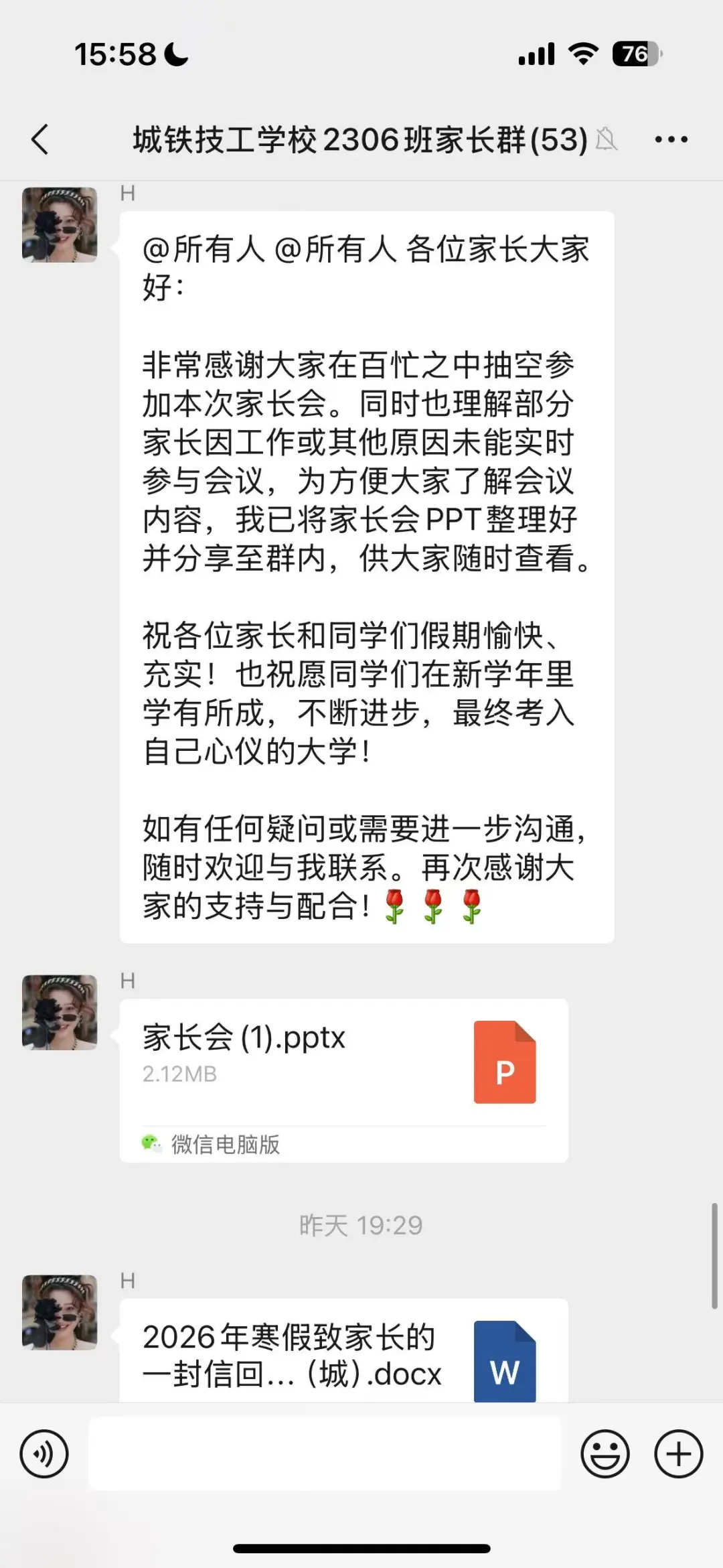
Task: Go back to the chat list
Action: (40, 139)
